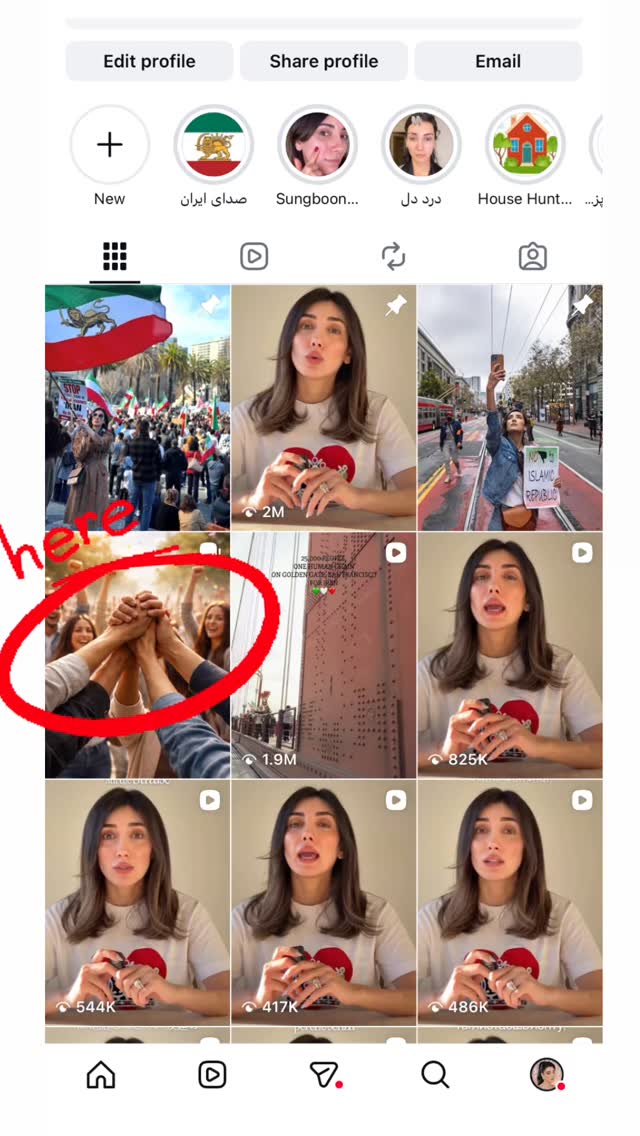
Task: Open the pinned protest flag post
Action: 138,407
